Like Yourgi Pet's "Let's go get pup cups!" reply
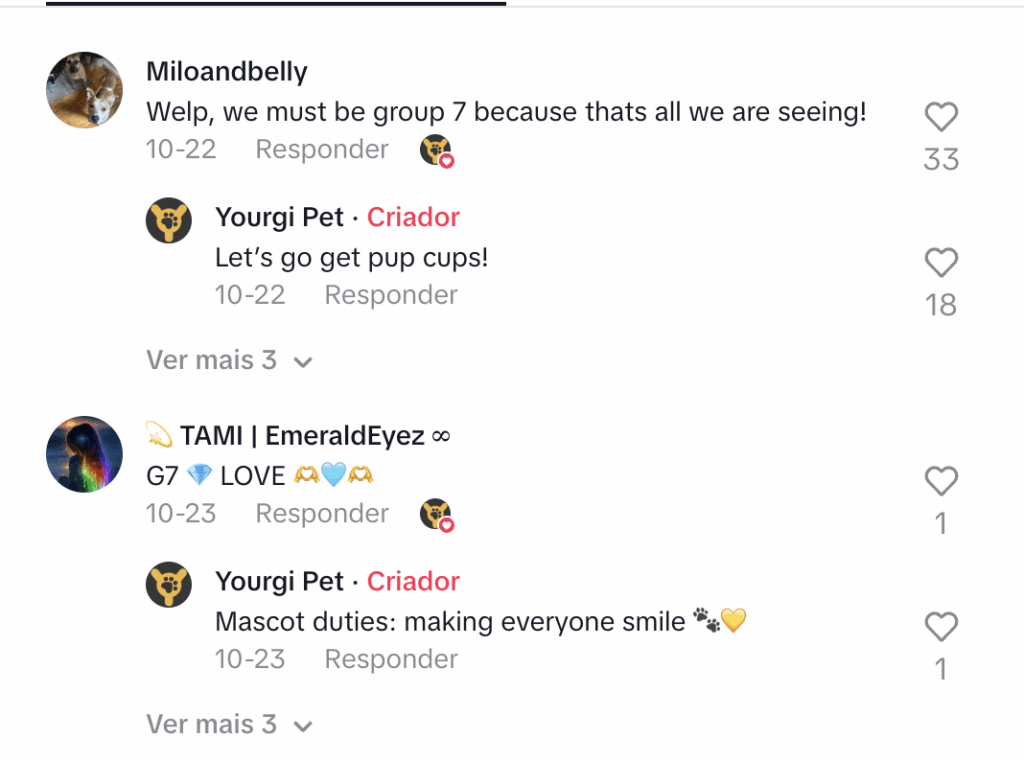The width and height of the screenshot is (1024, 761). tap(941, 263)
